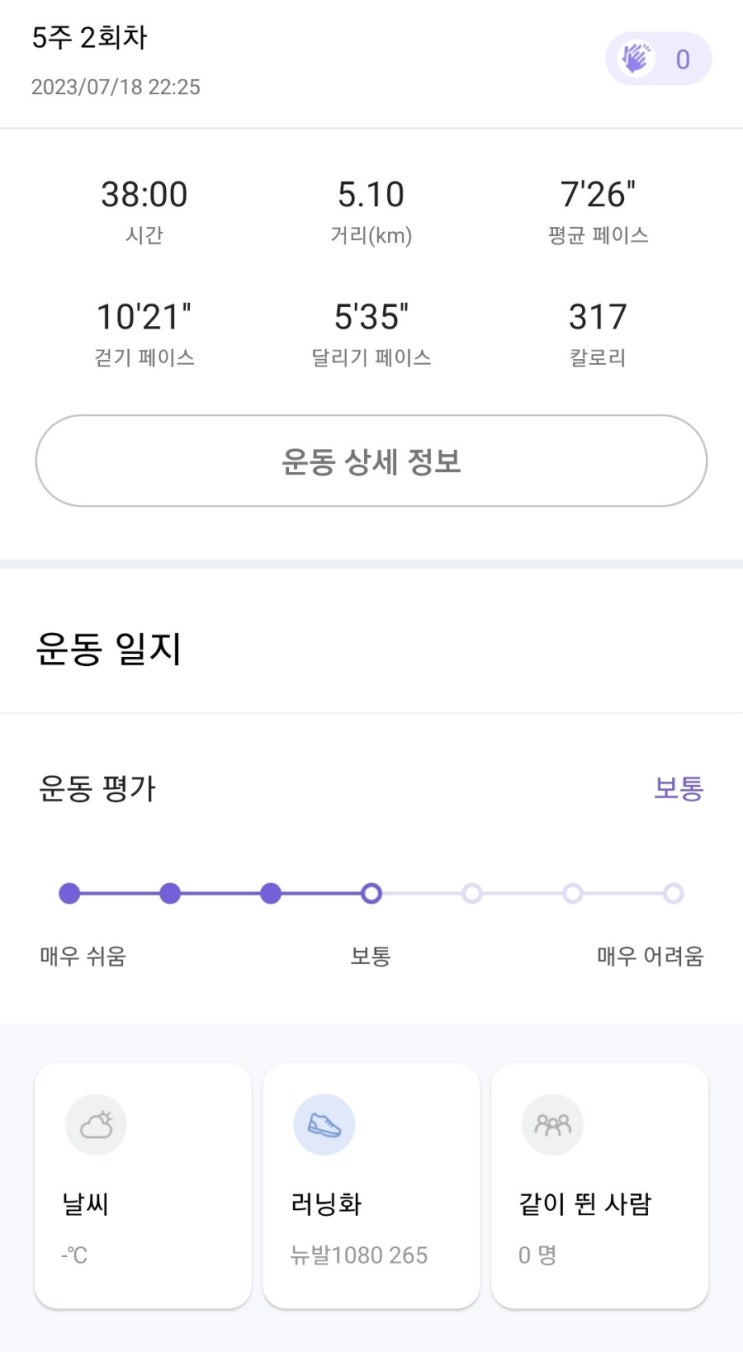The width and height of the screenshot is (743, 1352).
Task: Open the 날씨 weather card
Action: point(143,1185)
